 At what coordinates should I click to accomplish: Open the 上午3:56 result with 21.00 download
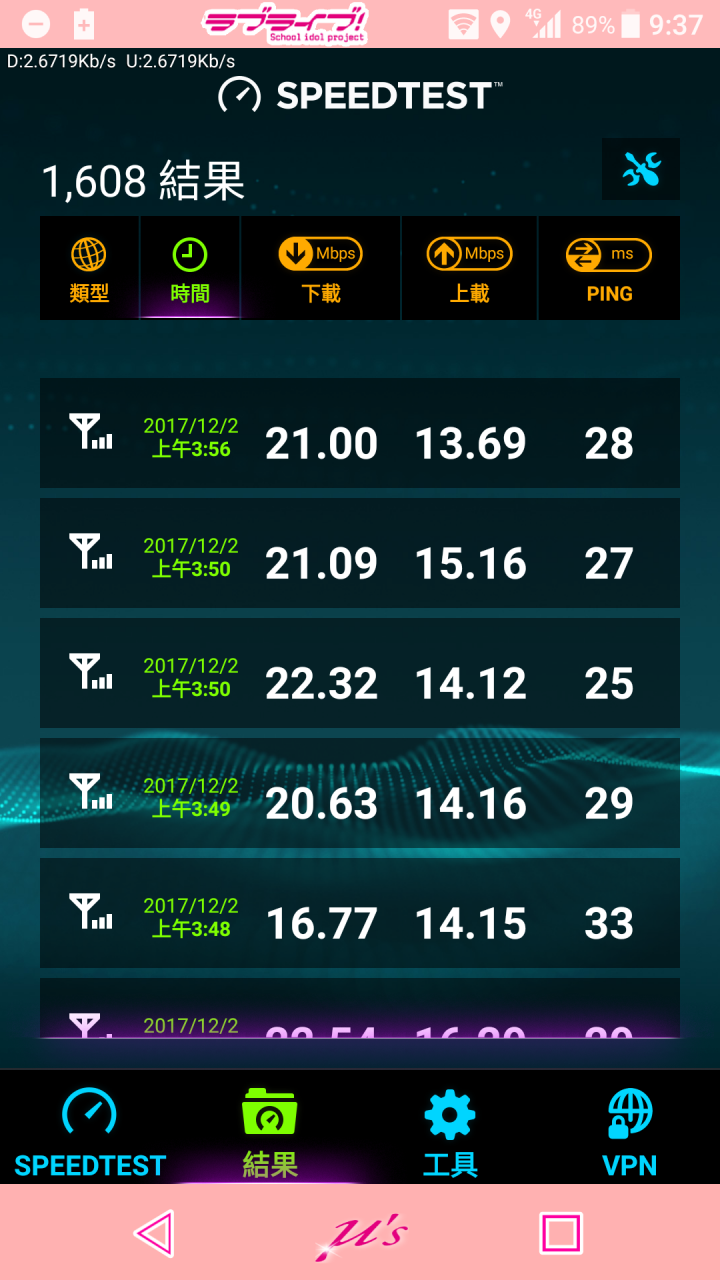[x=360, y=433]
